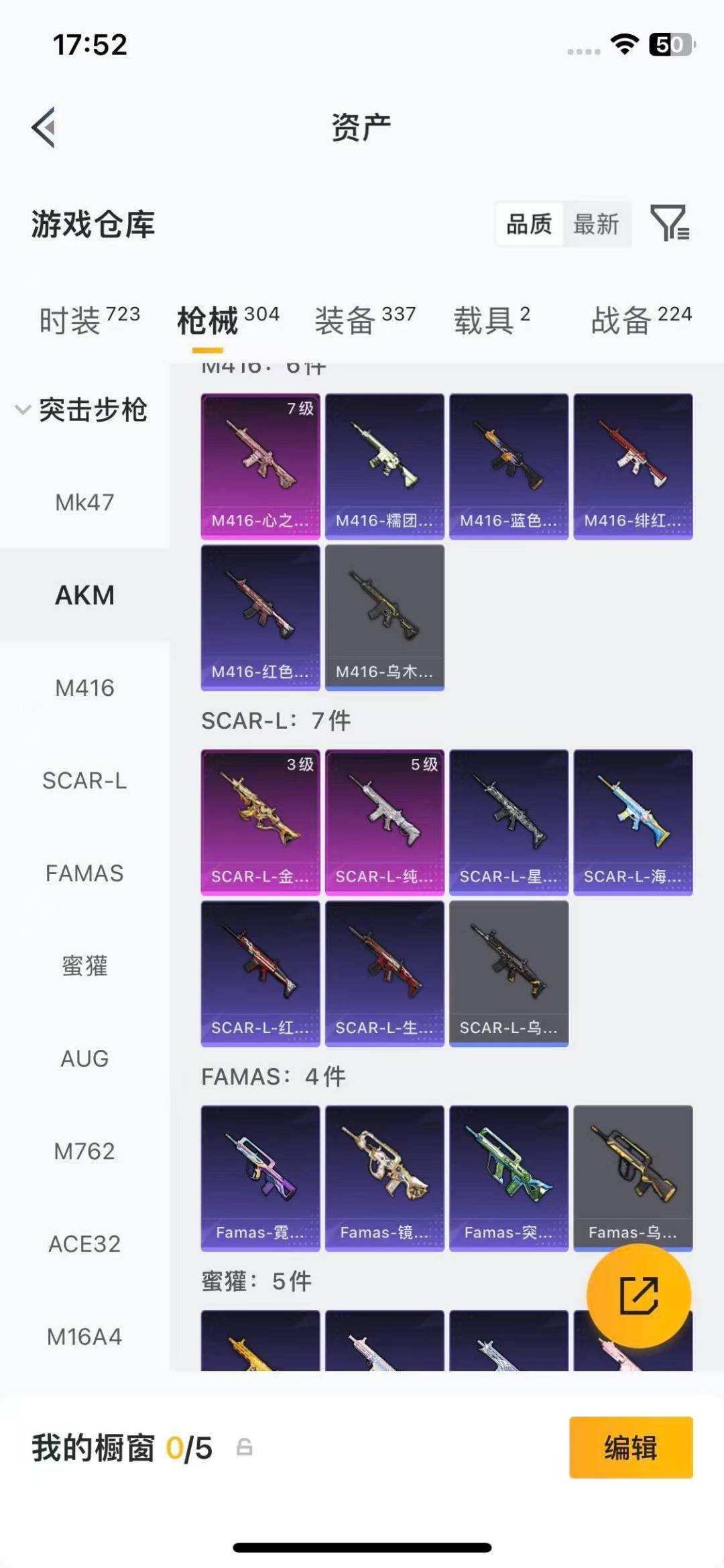This screenshot has width=724, height=1568.
Task: Open the M416-心之 level 7 skin
Action: point(261,467)
